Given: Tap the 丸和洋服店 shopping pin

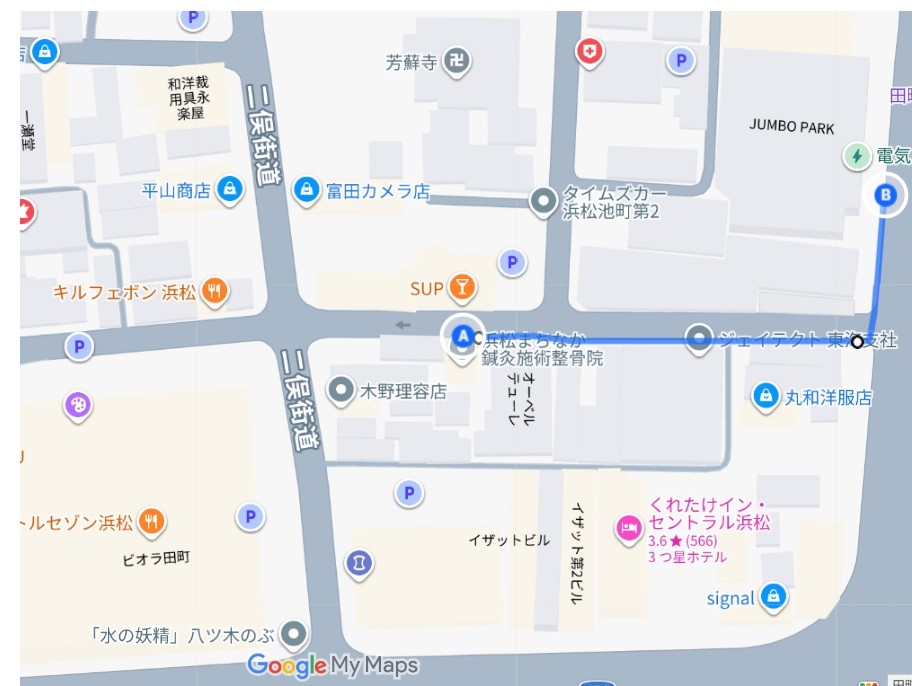Looking at the screenshot, I should click(x=765, y=396).
